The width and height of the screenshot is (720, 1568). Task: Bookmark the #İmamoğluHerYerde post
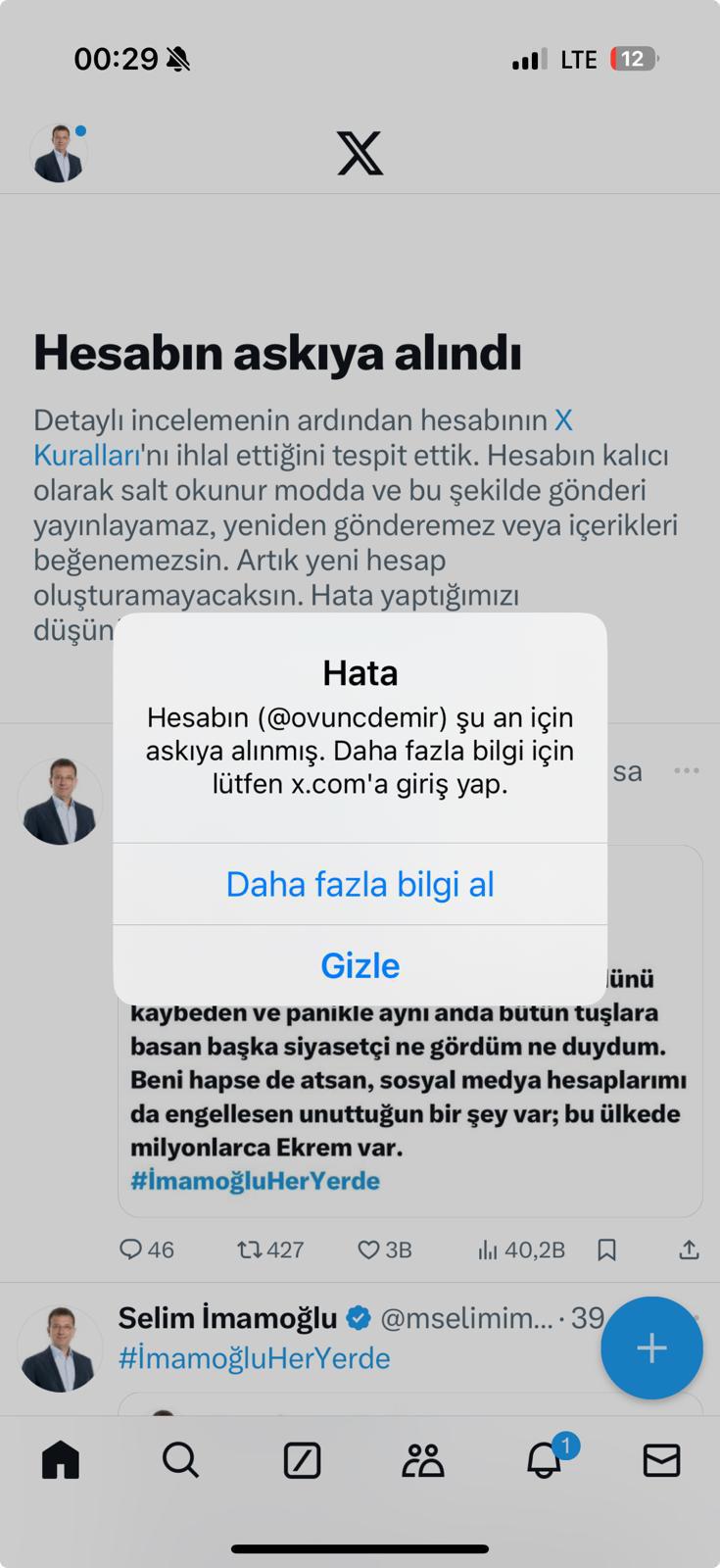[x=606, y=1249]
